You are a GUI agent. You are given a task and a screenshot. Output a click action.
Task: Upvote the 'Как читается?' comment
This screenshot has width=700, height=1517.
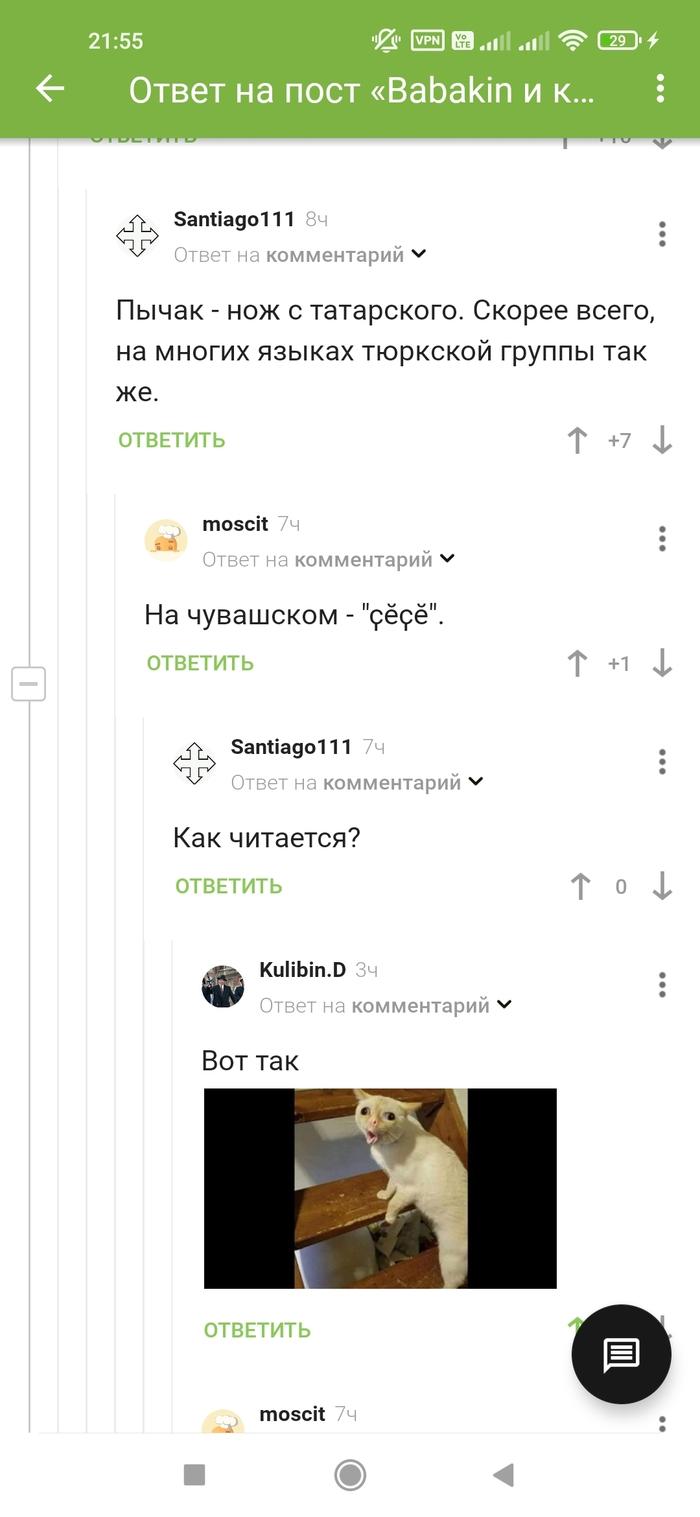[x=579, y=886]
